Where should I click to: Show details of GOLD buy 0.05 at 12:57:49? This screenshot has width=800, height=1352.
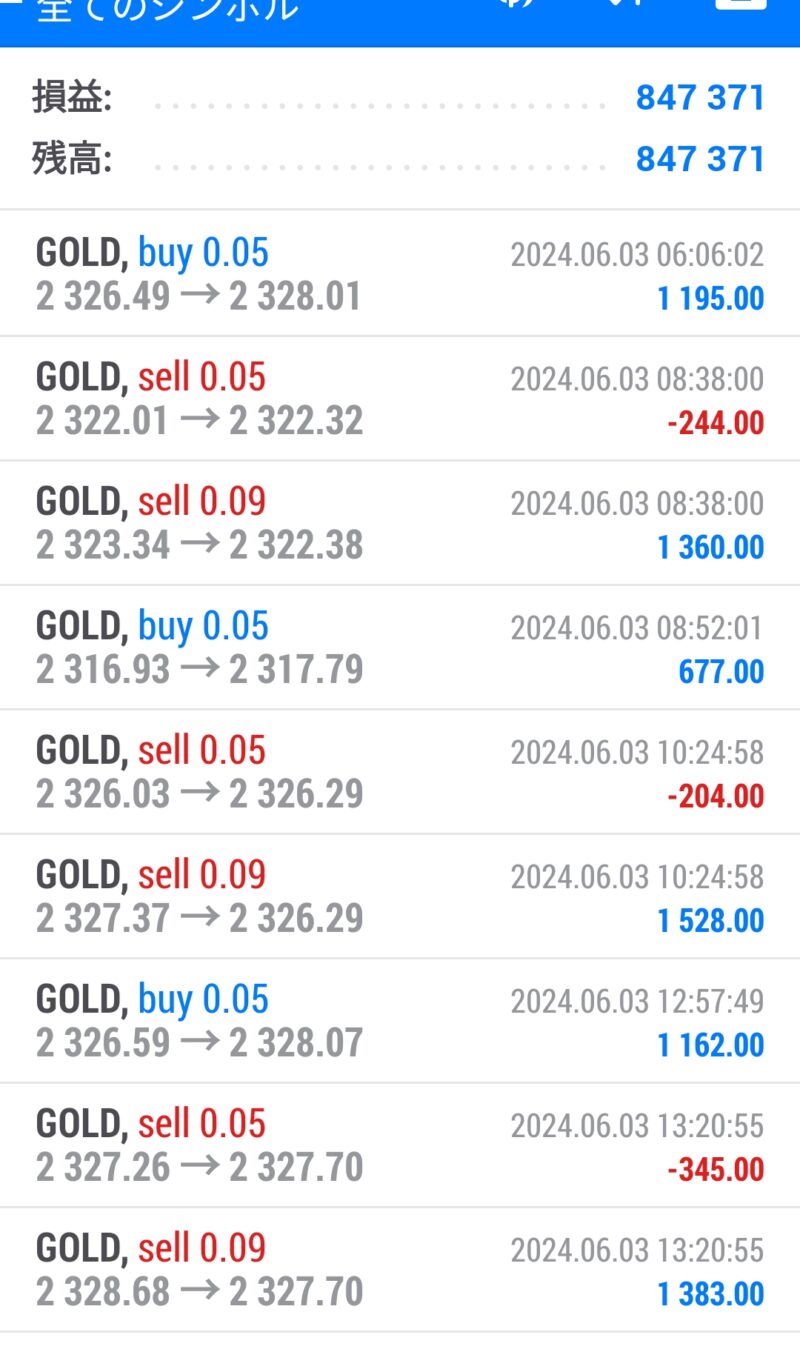400,1020
